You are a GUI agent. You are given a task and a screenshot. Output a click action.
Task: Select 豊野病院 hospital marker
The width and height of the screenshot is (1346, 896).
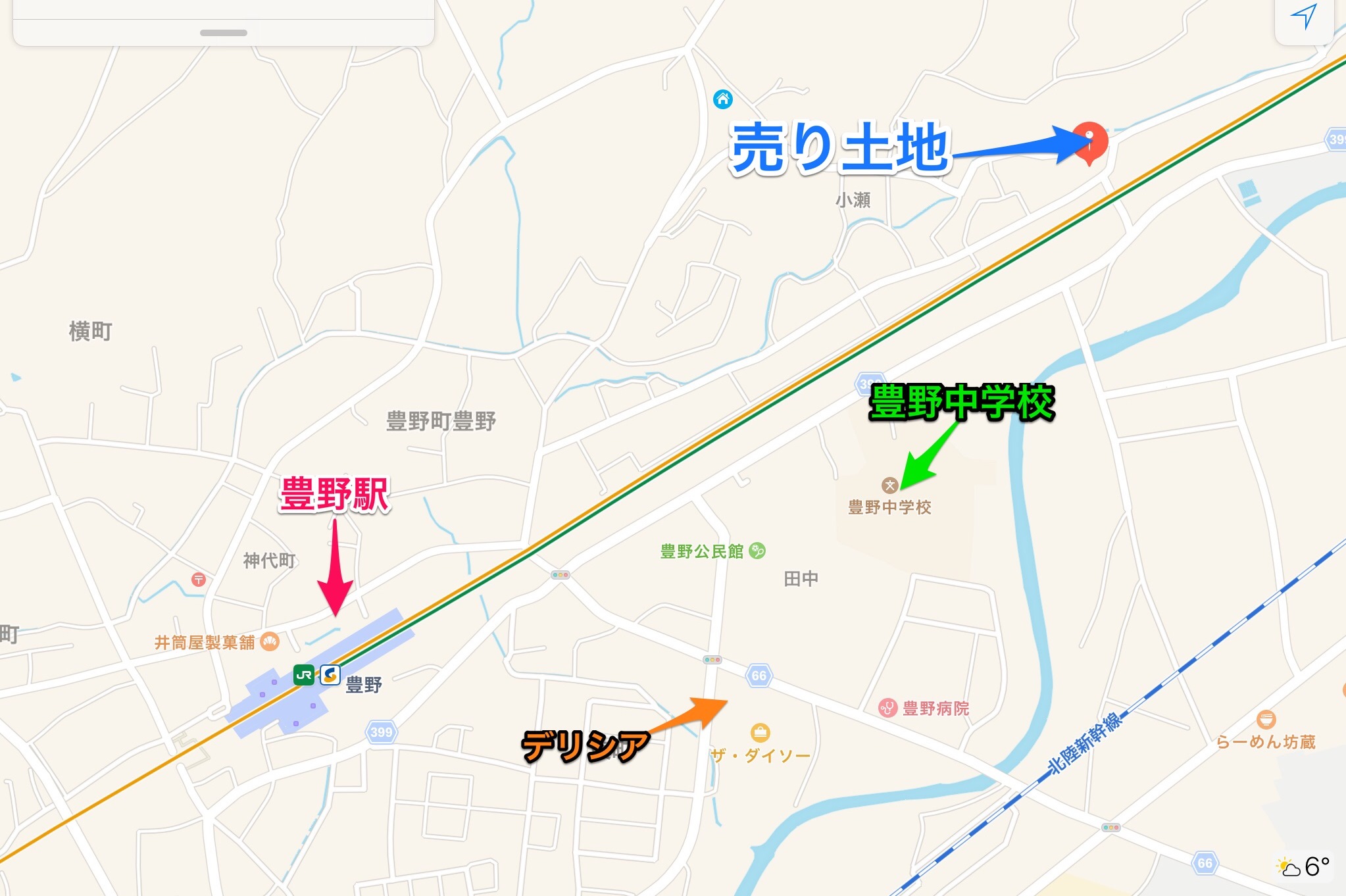point(887,708)
